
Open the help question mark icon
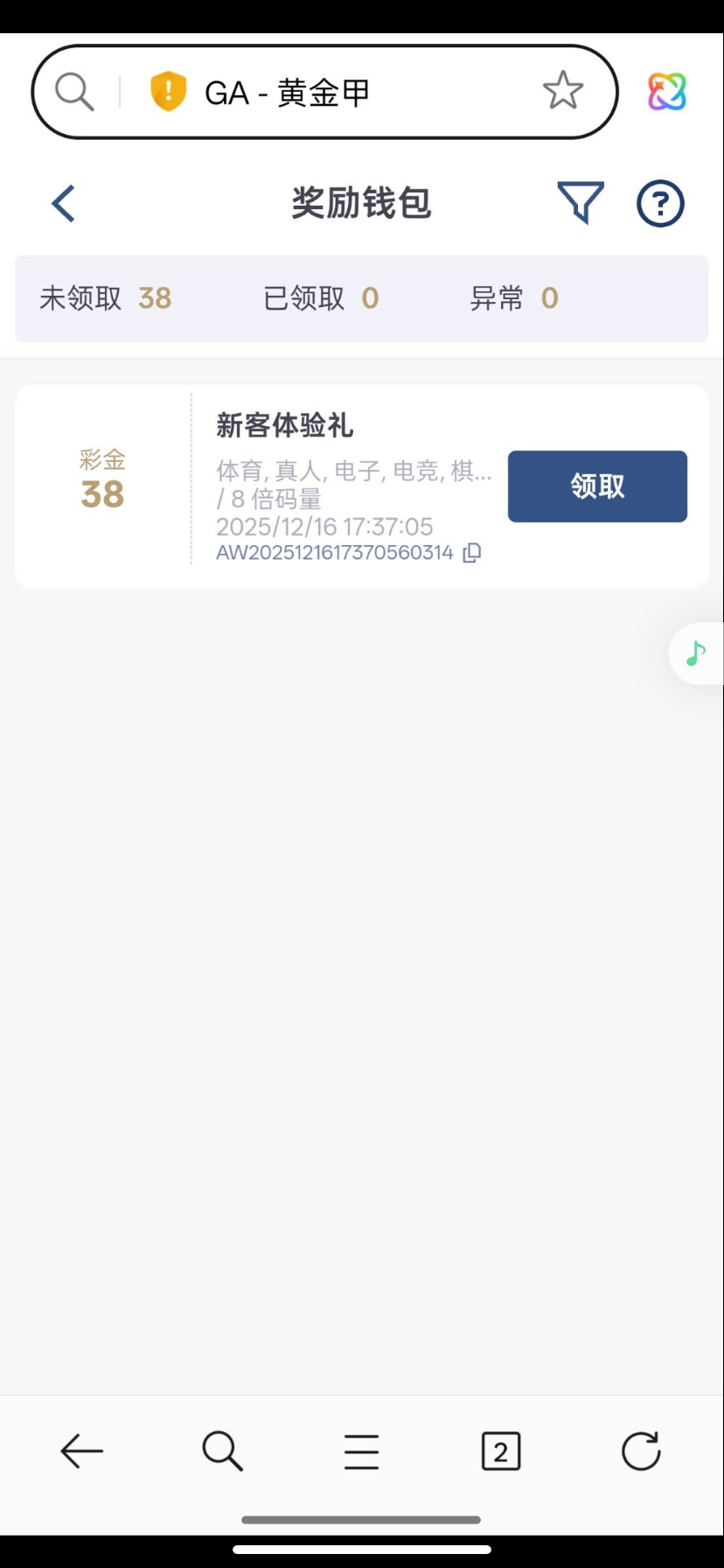(x=660, y=204)
